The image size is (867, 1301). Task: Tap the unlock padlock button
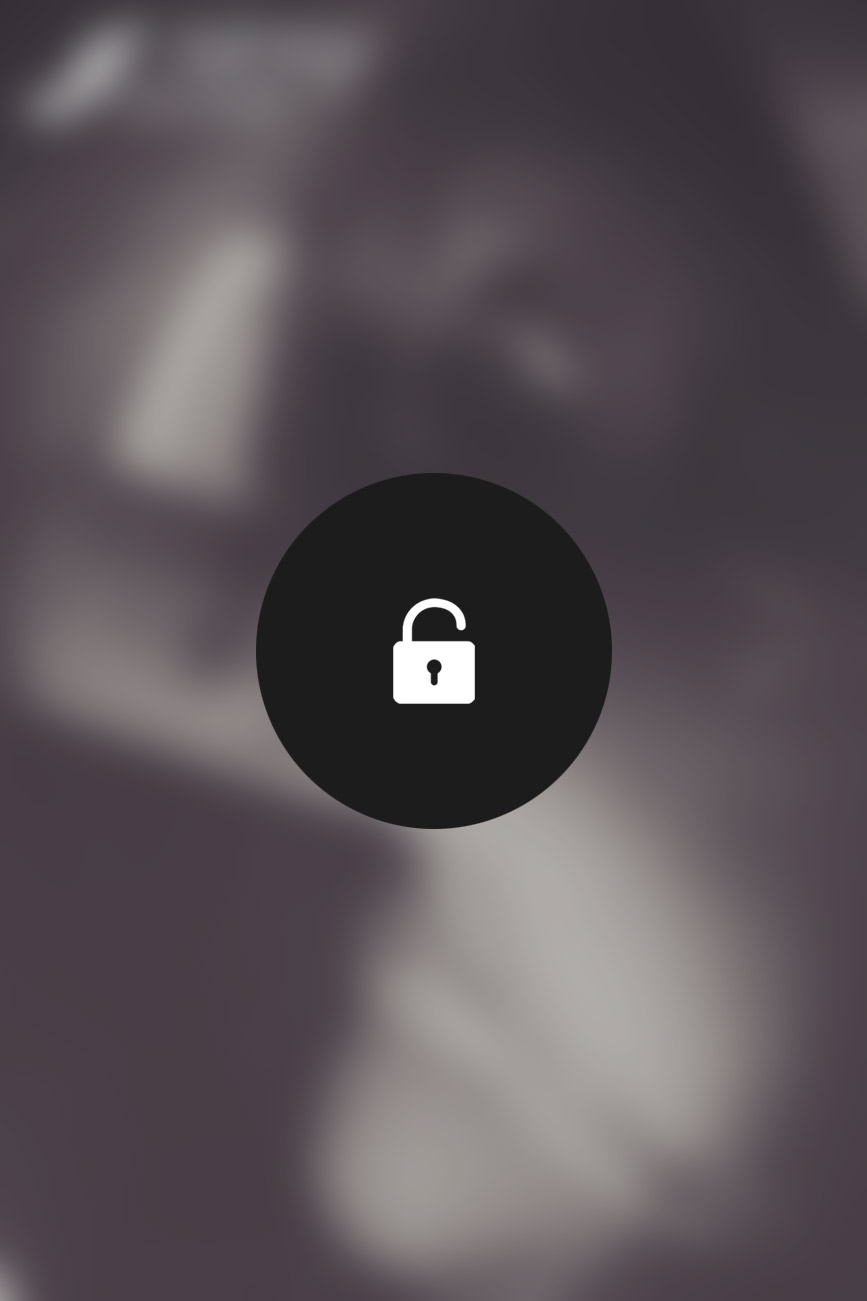433,651
